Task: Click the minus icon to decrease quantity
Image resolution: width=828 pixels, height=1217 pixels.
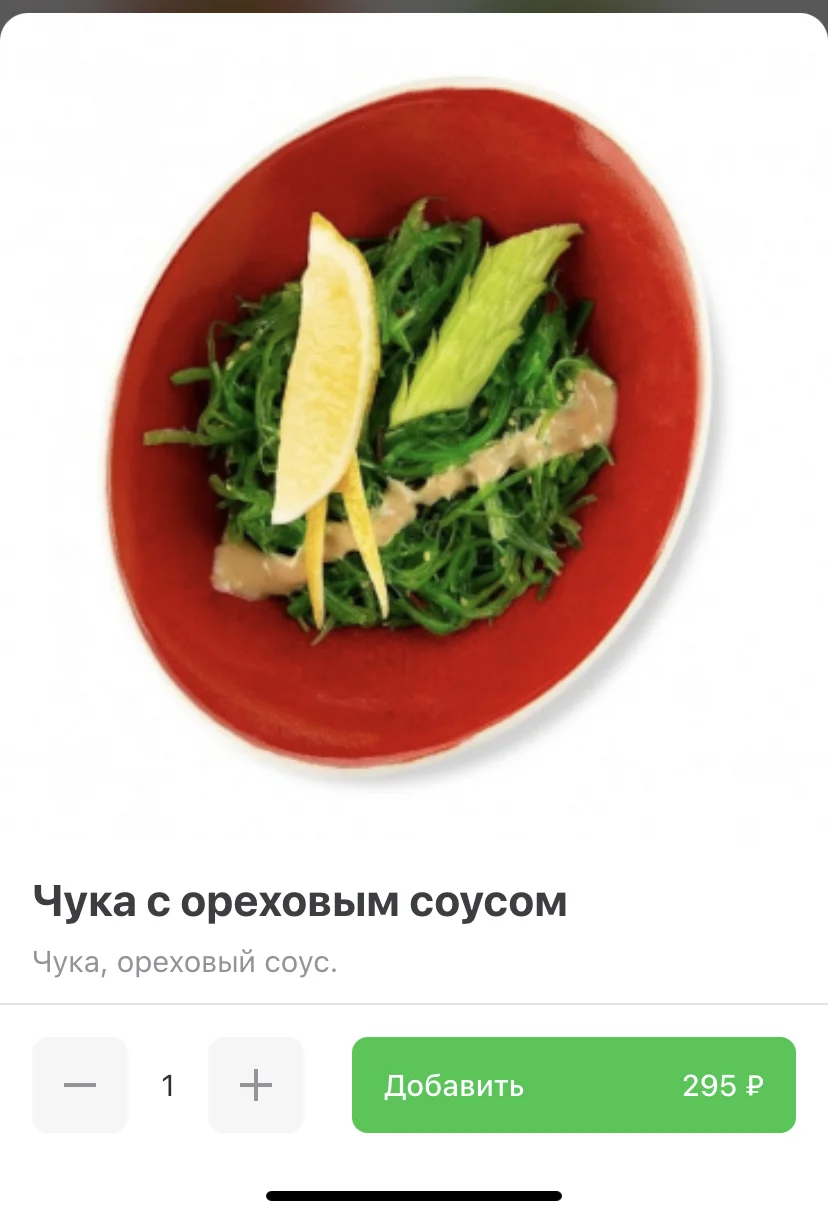Action: [x=80, y=1085]
